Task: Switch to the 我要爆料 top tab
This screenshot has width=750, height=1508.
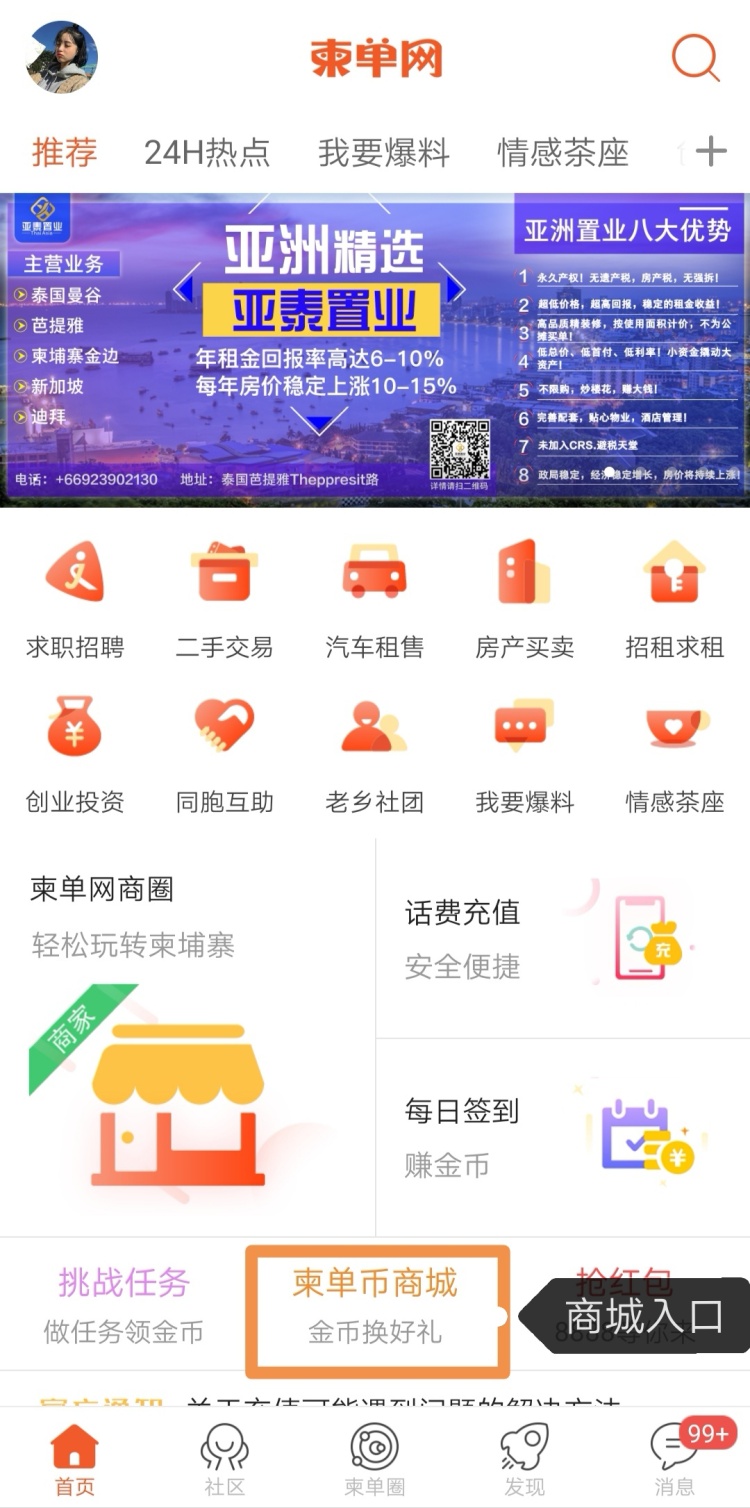Action: [384, 152]
